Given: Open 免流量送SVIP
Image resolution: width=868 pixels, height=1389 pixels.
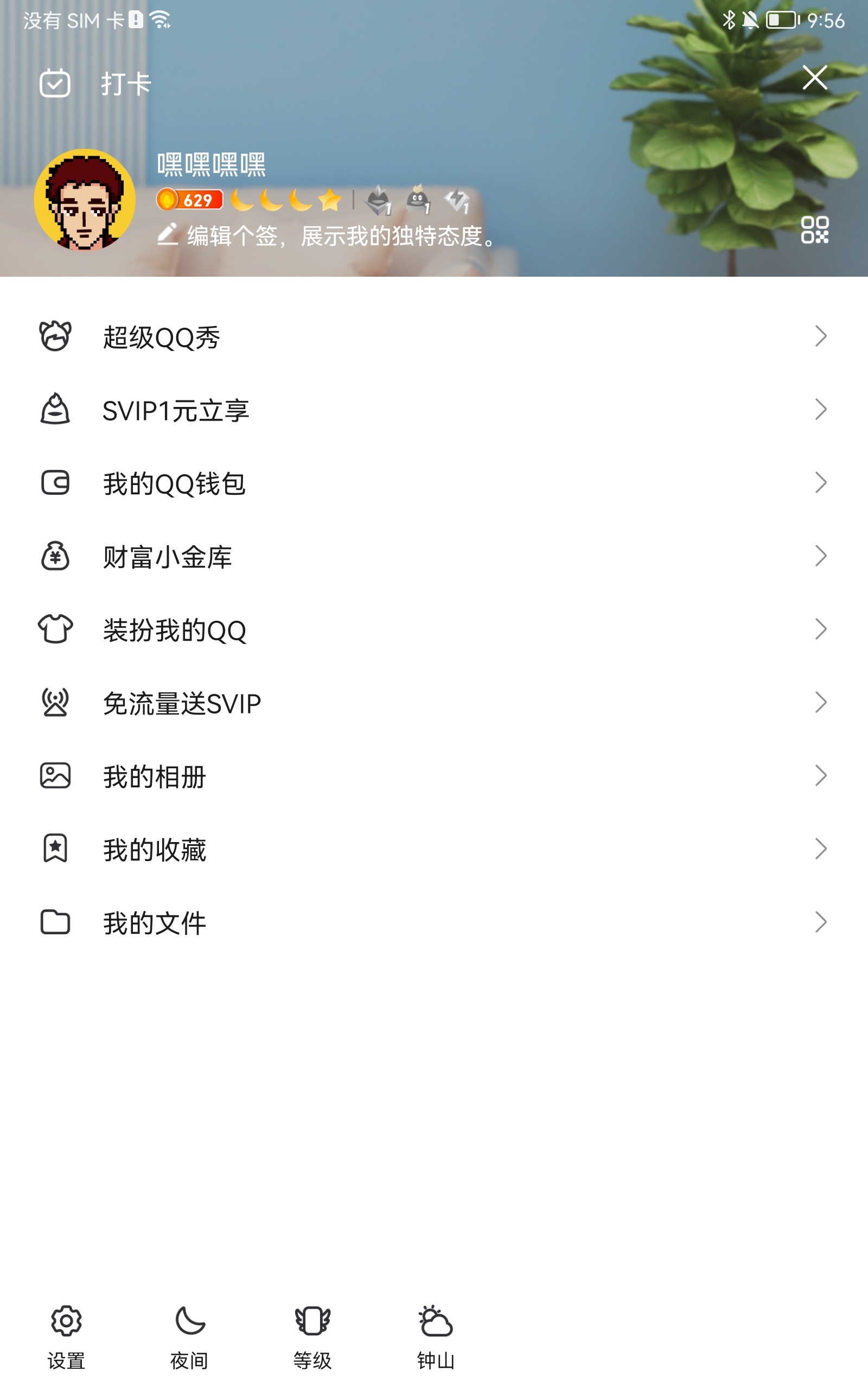Looking at the screenshot, I should coord(434,703).
